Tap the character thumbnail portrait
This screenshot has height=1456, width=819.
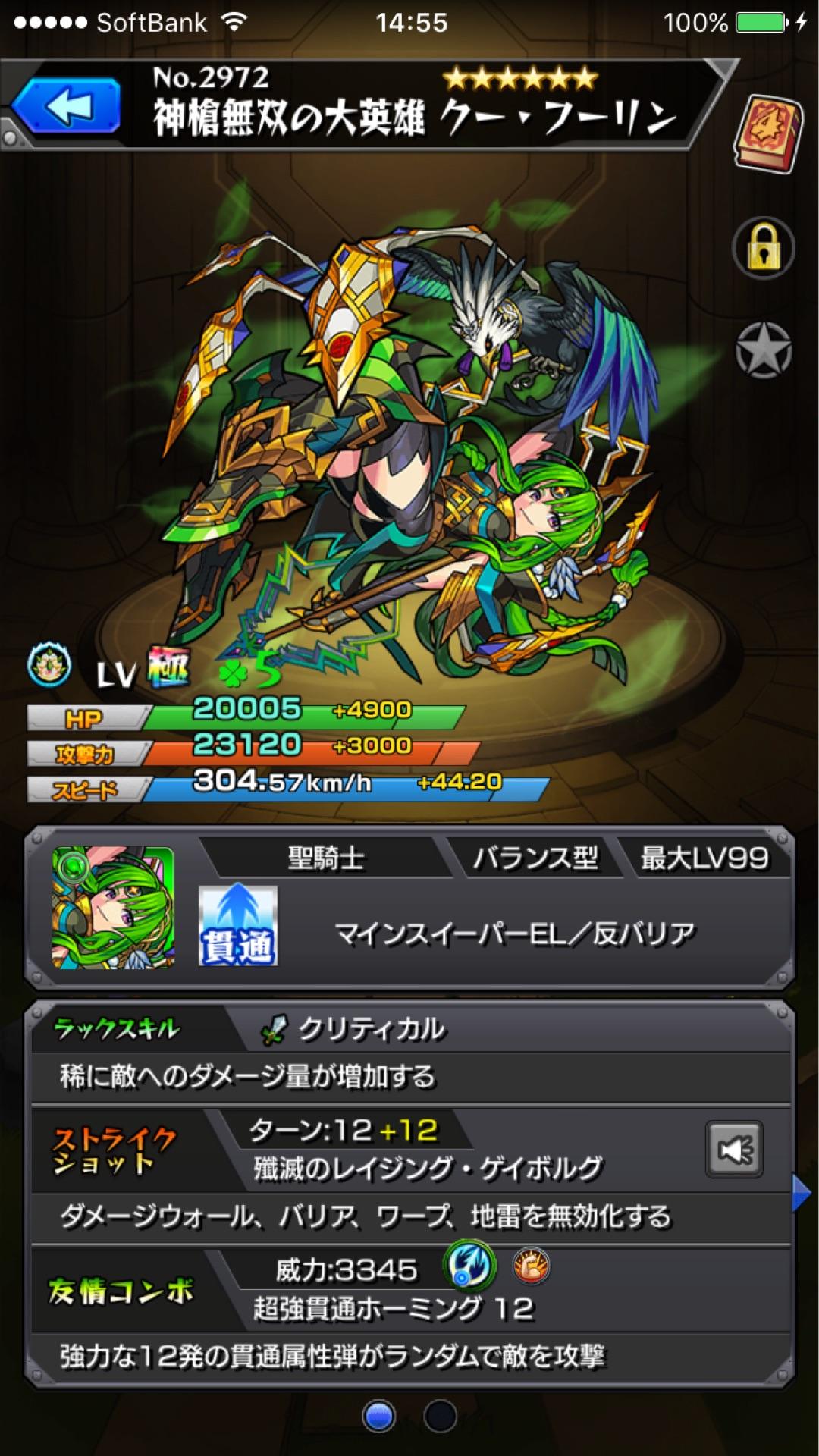(x=113, y=907)
